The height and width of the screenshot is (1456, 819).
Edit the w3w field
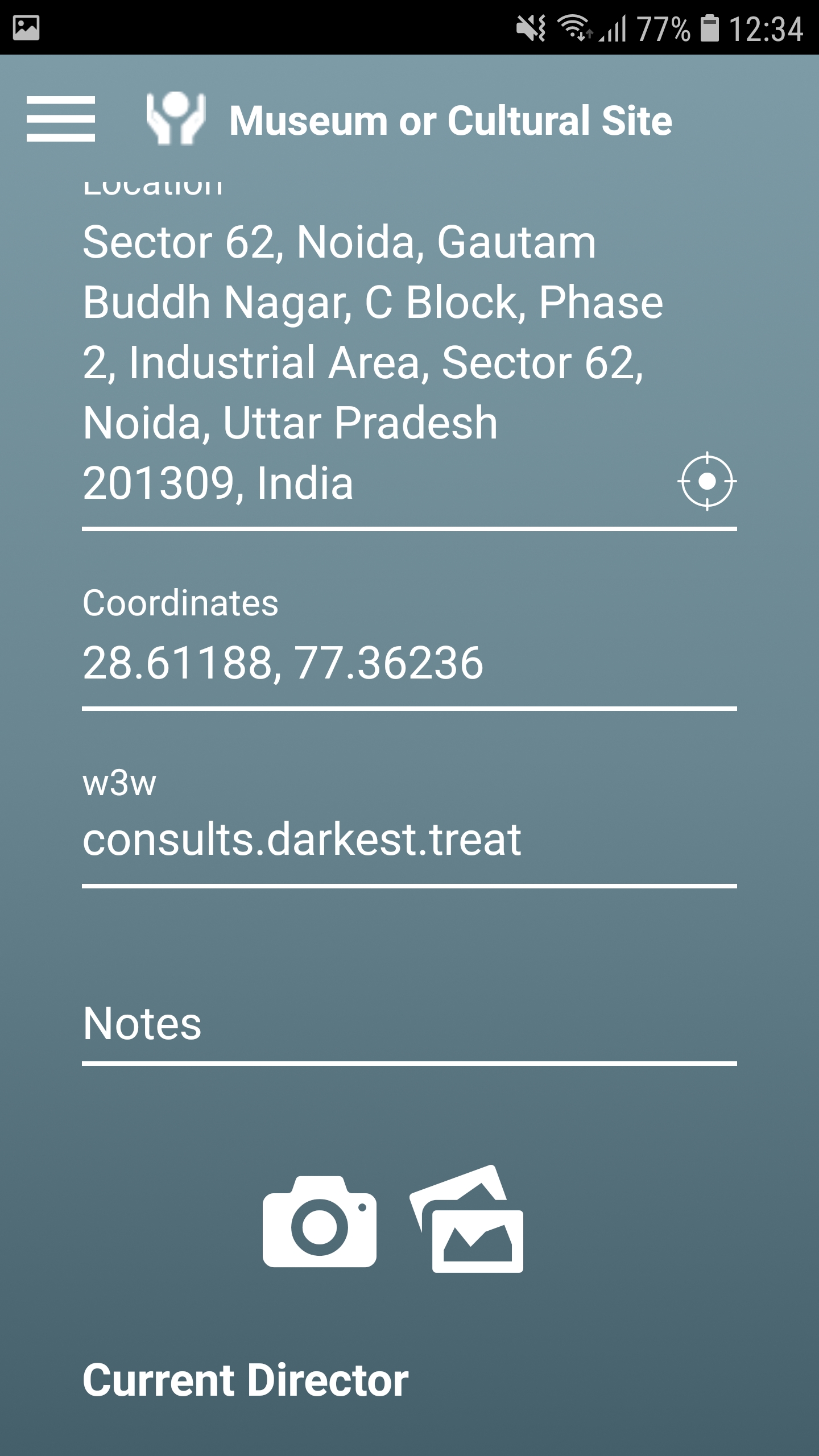[x=409, y=840]
